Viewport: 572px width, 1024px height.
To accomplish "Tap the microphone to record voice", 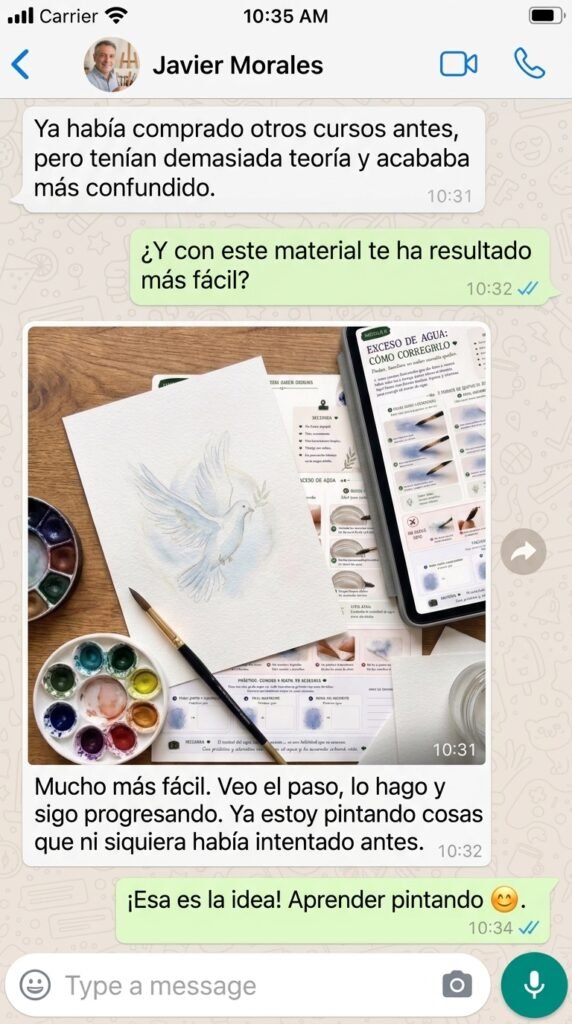I will click(x=534, y=985).
